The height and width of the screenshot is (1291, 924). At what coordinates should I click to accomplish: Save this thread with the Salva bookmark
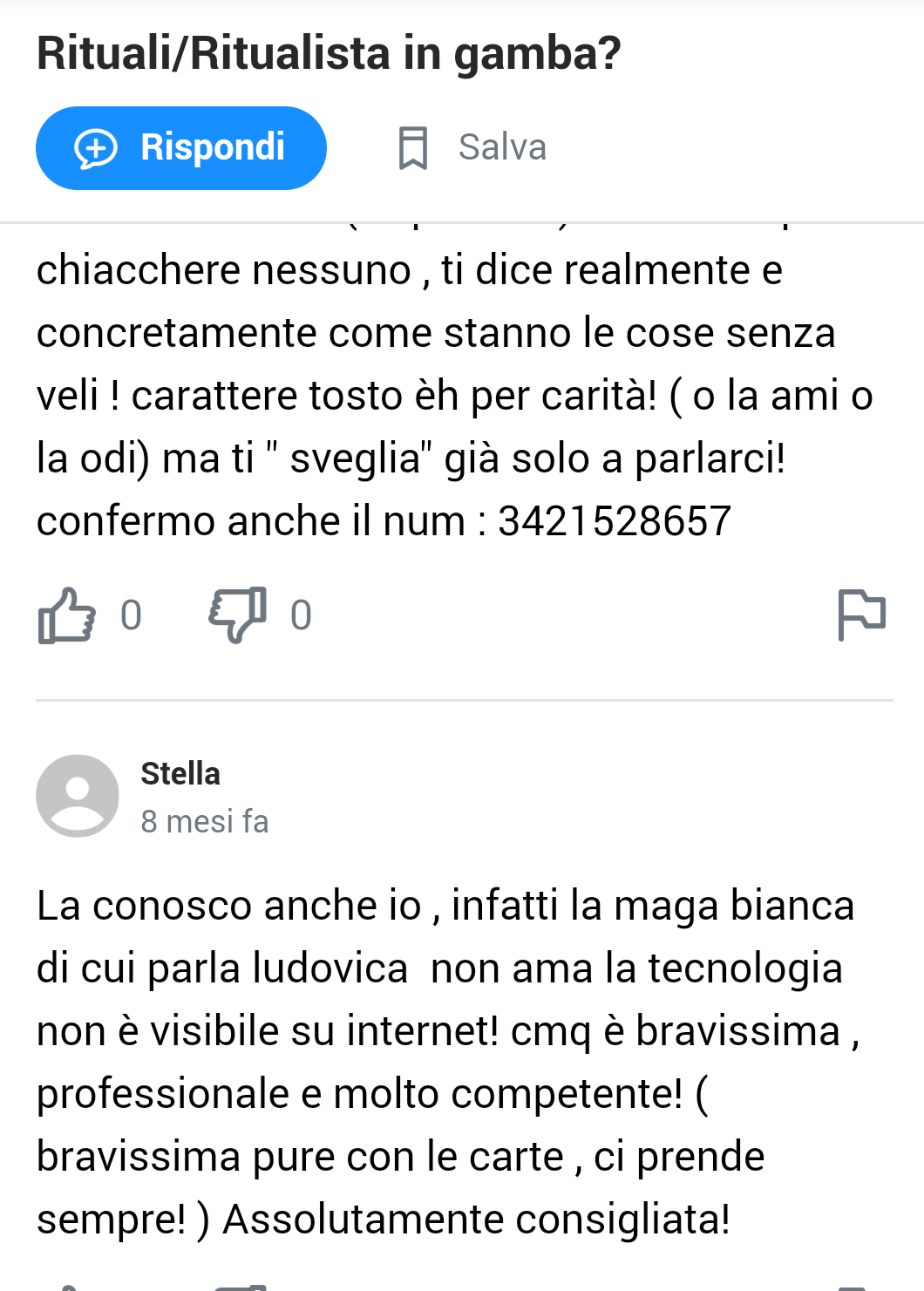(x=472, y=147)
